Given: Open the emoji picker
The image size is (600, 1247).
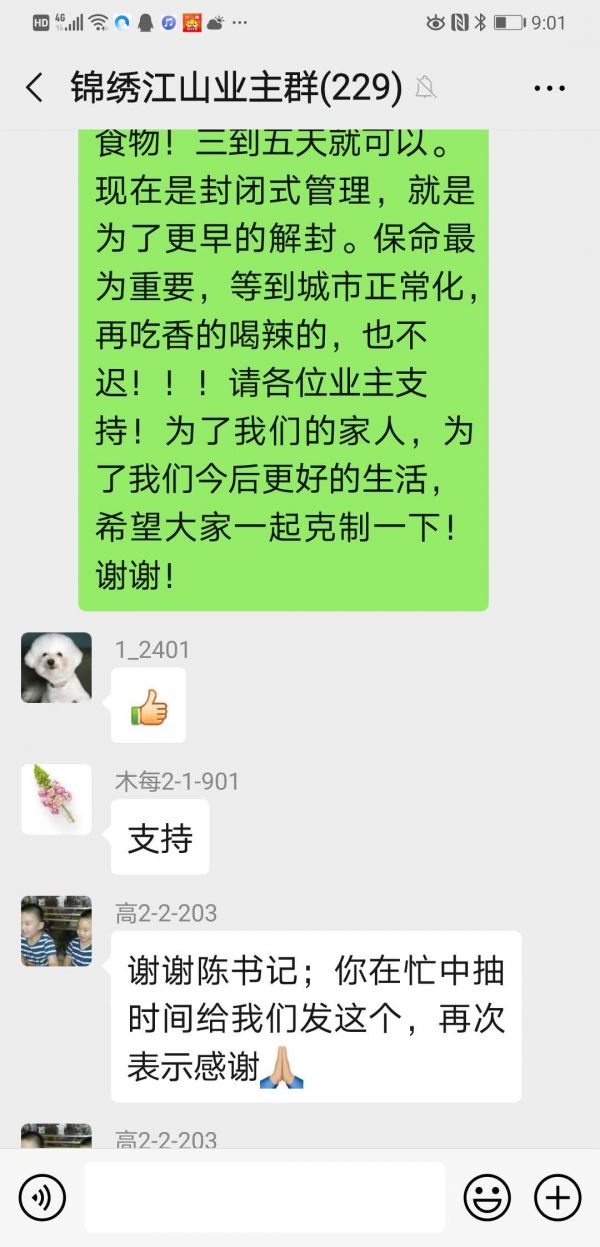Looking at the screenshot, I should [487, 1196].
